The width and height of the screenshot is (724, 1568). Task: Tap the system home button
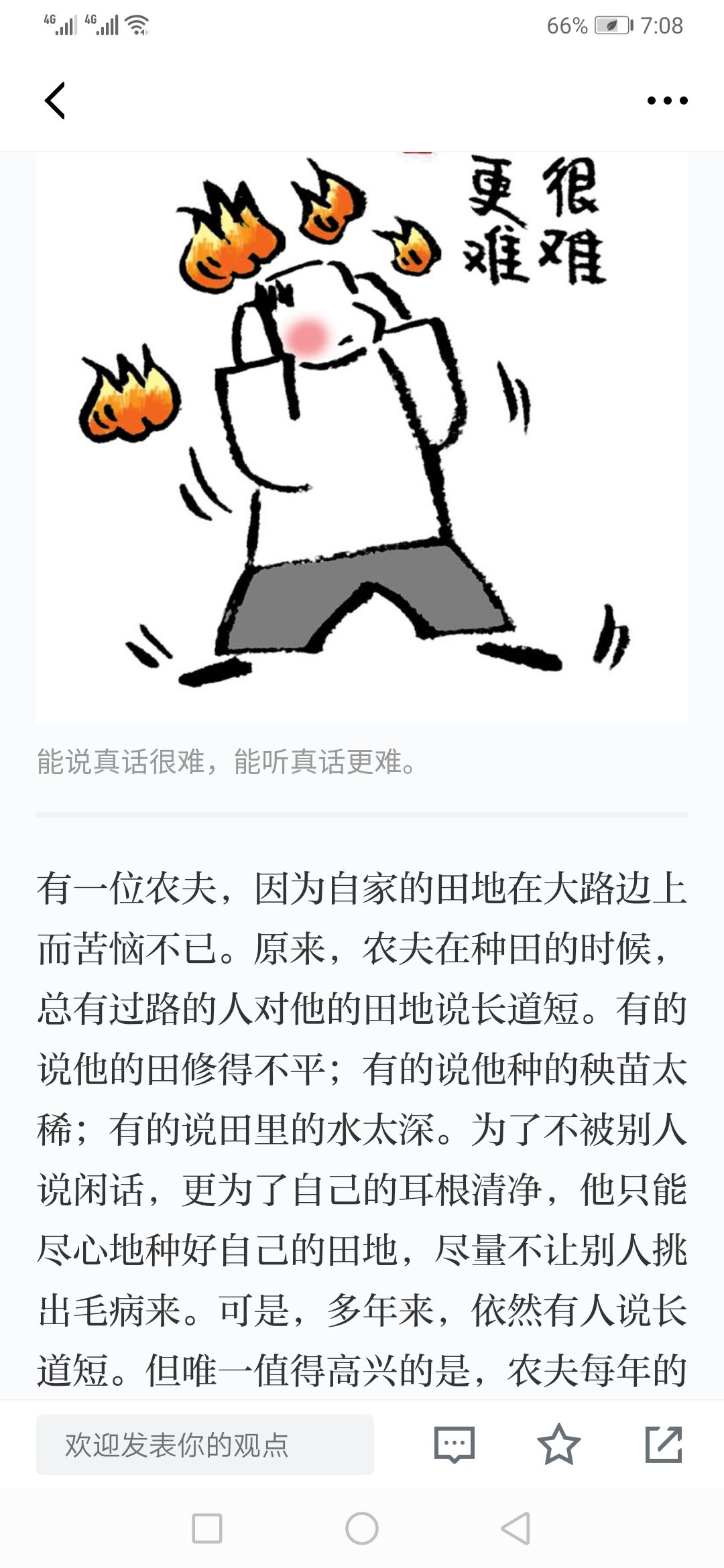[362, 1528]
